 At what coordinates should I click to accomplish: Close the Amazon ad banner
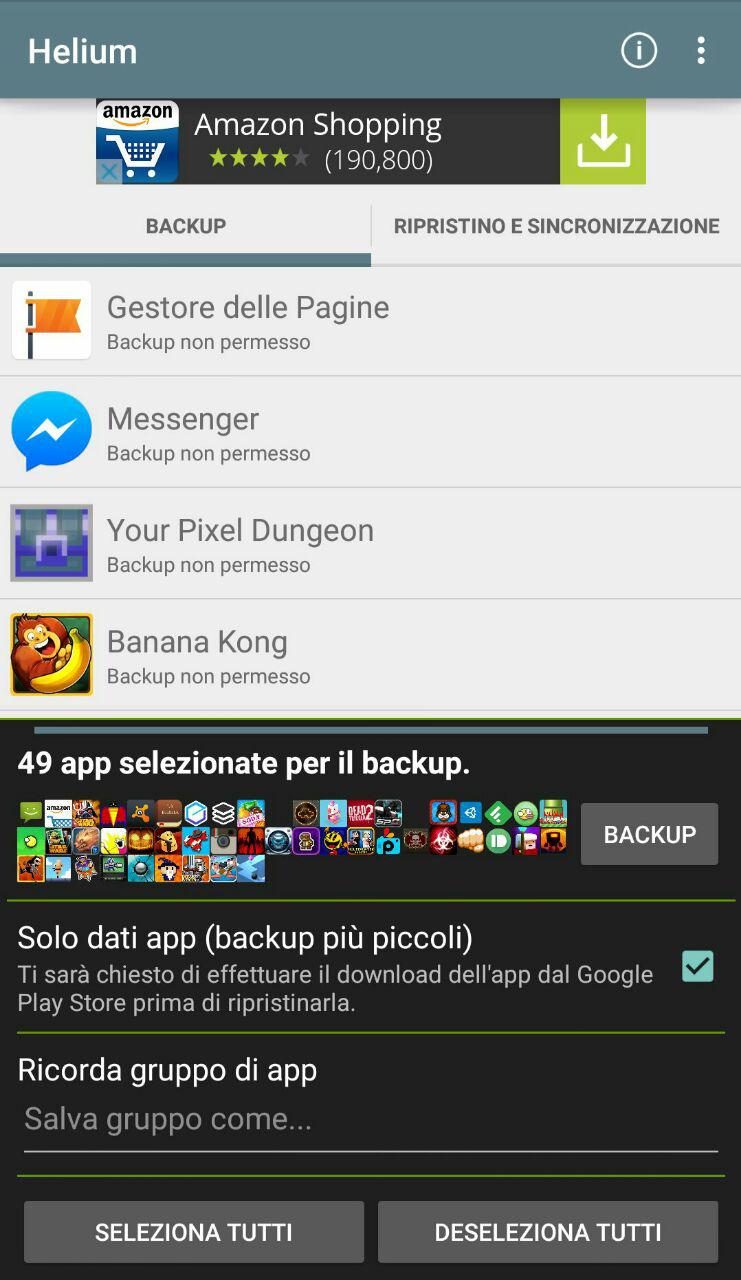point(109,172)
